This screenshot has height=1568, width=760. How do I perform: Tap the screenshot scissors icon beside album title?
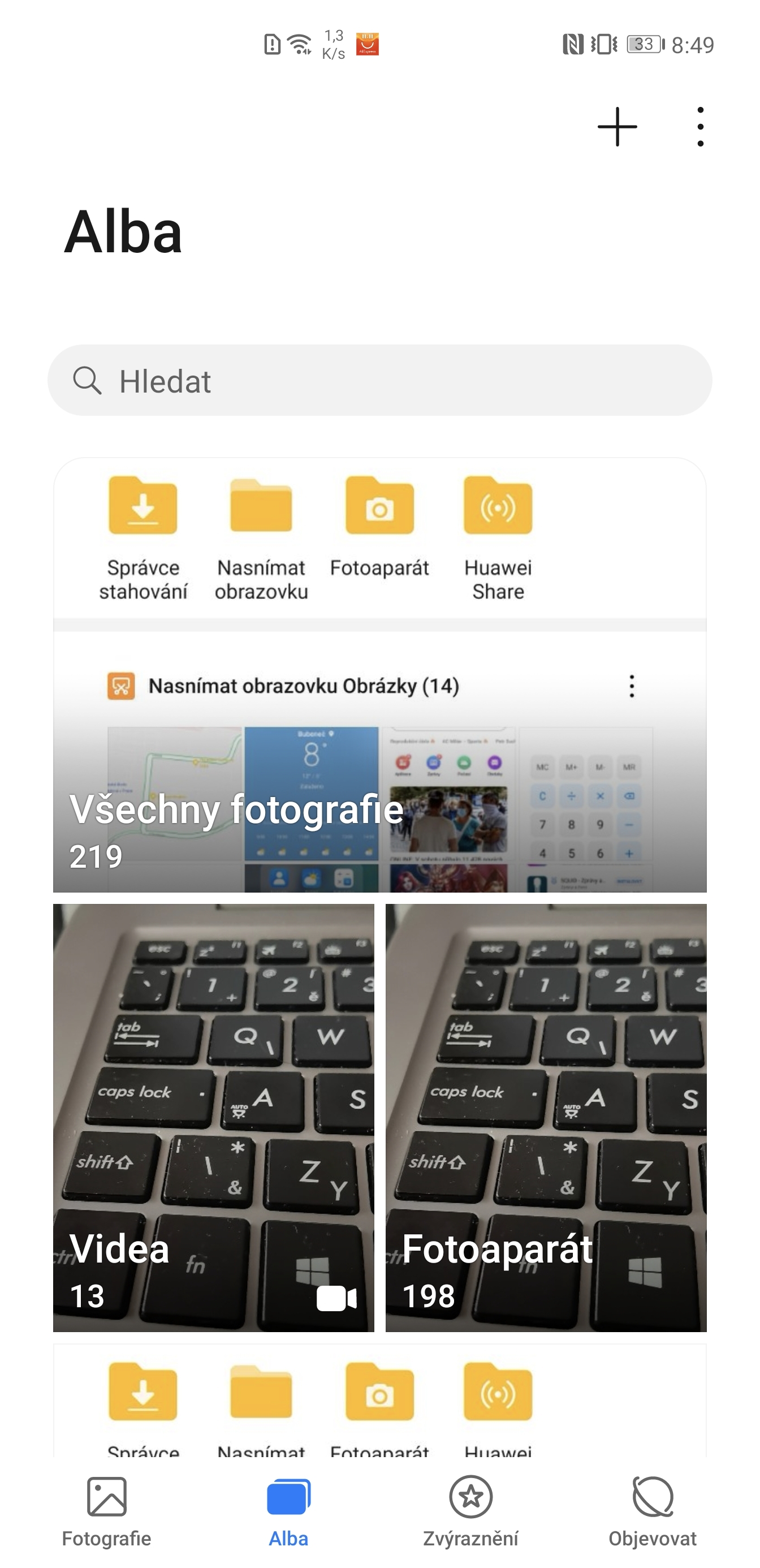point(121,687)
